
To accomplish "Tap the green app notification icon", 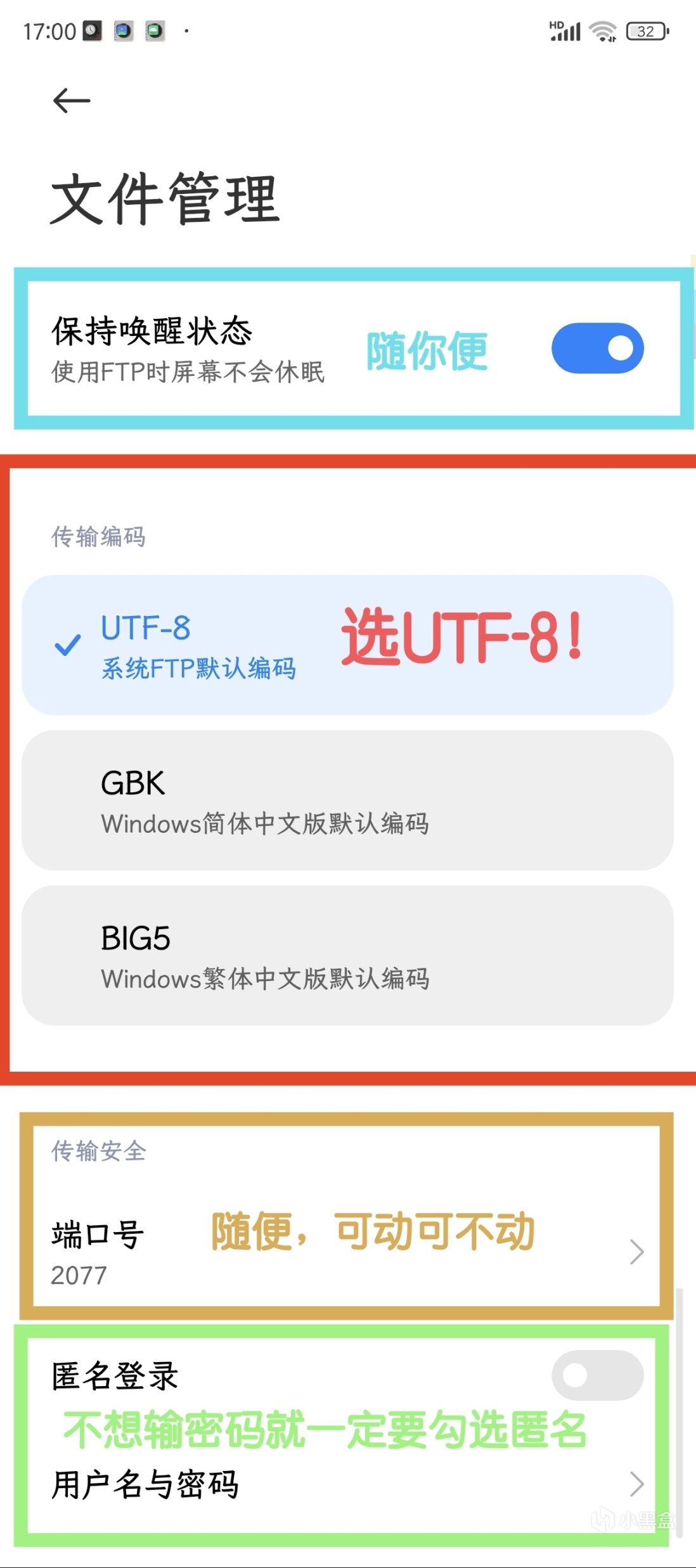I will [154, 29].
